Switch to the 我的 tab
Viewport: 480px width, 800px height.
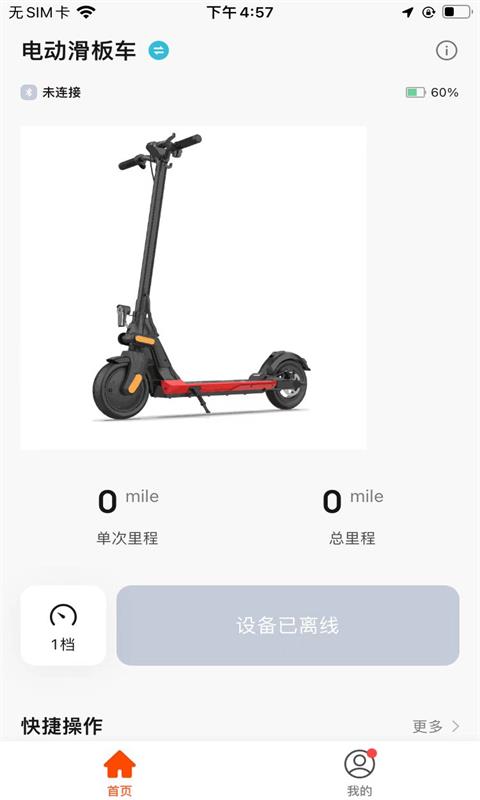coord(360,773)
